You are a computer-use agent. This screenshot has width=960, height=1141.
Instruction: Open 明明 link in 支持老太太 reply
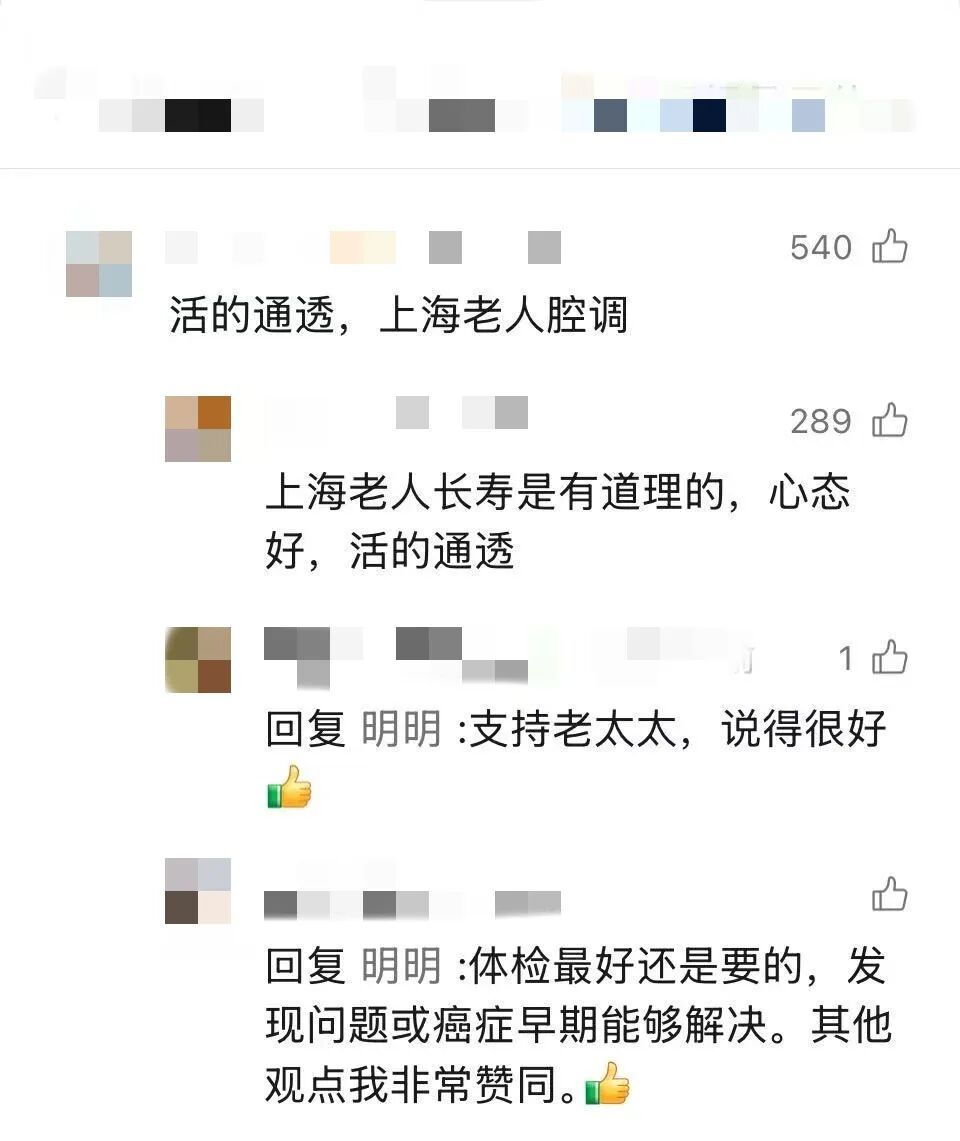coord(401,730)
